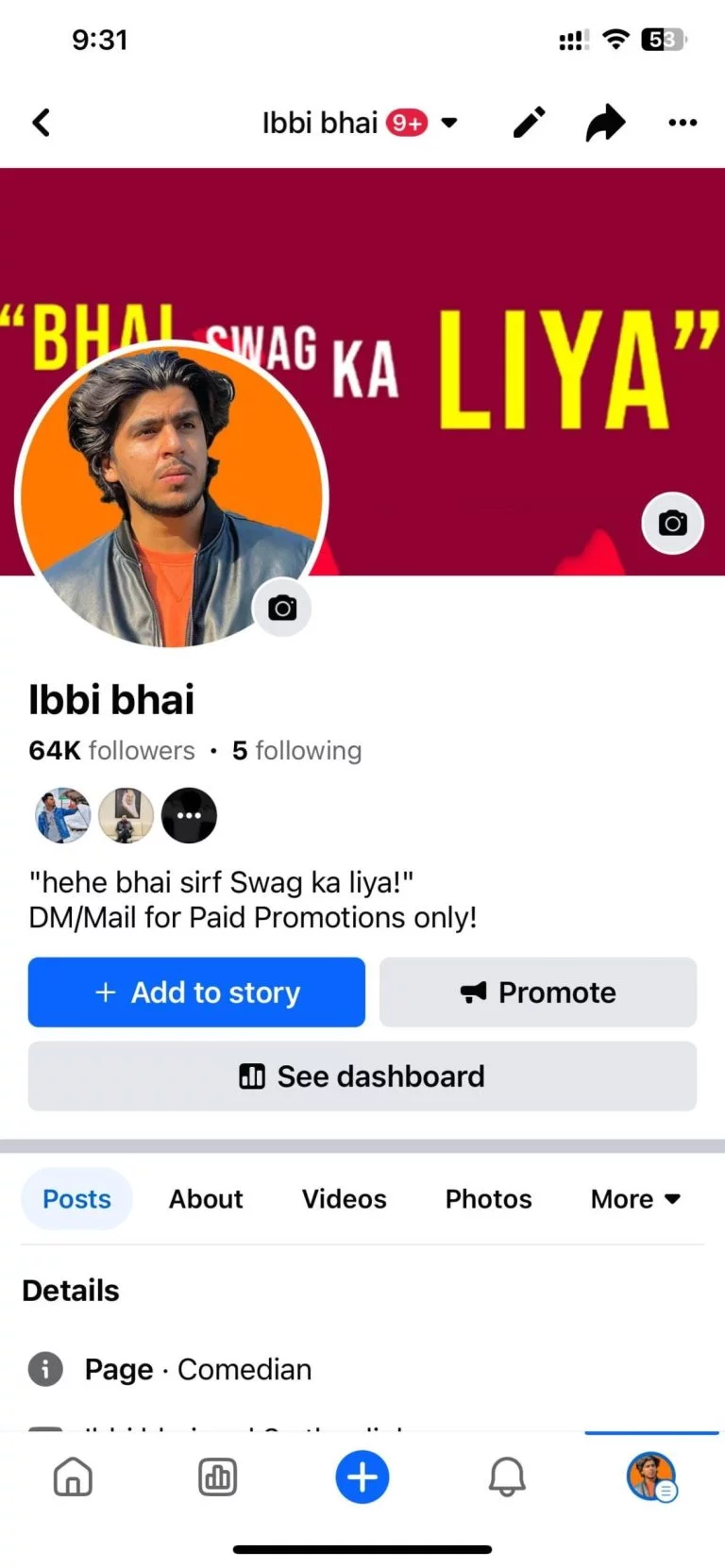This screenshot has height=1568, width=725.
Task: Tap Add to story
Action: click(196, 993)
